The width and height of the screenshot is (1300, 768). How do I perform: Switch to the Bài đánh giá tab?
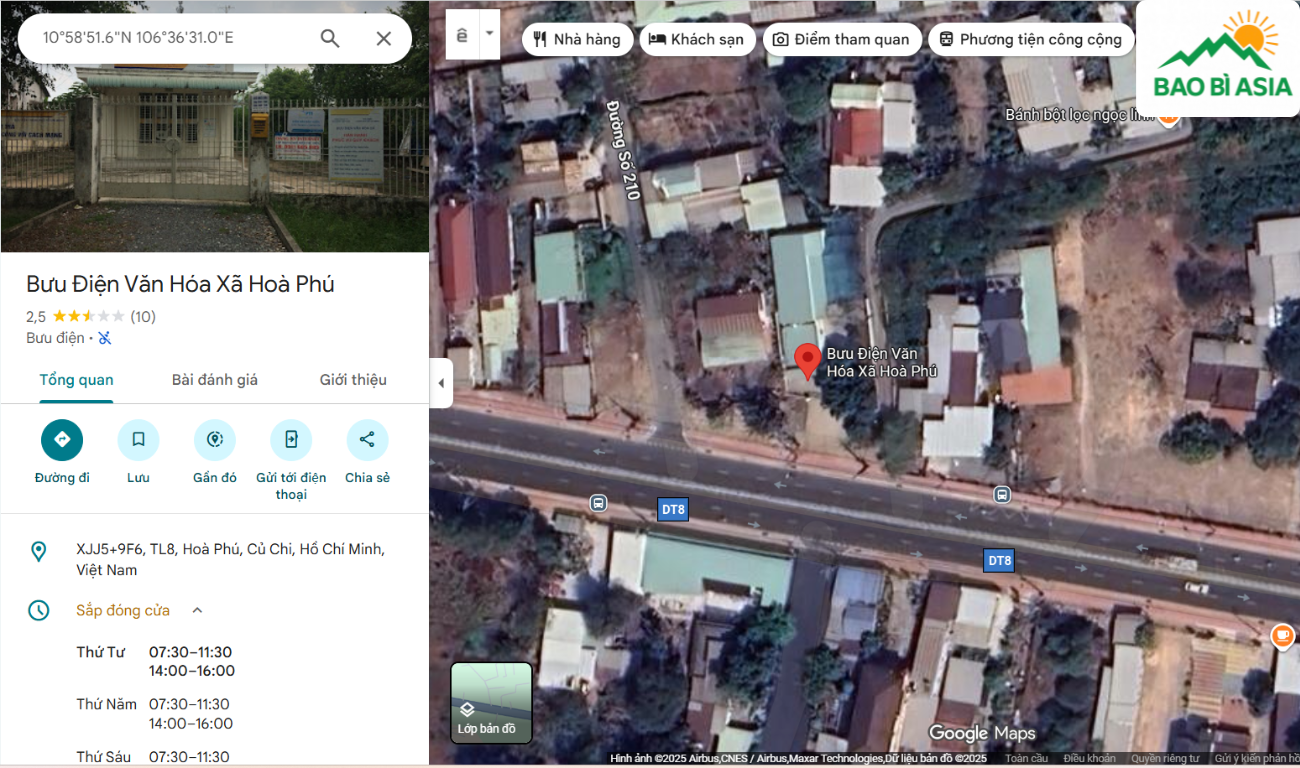coord(214,380)
